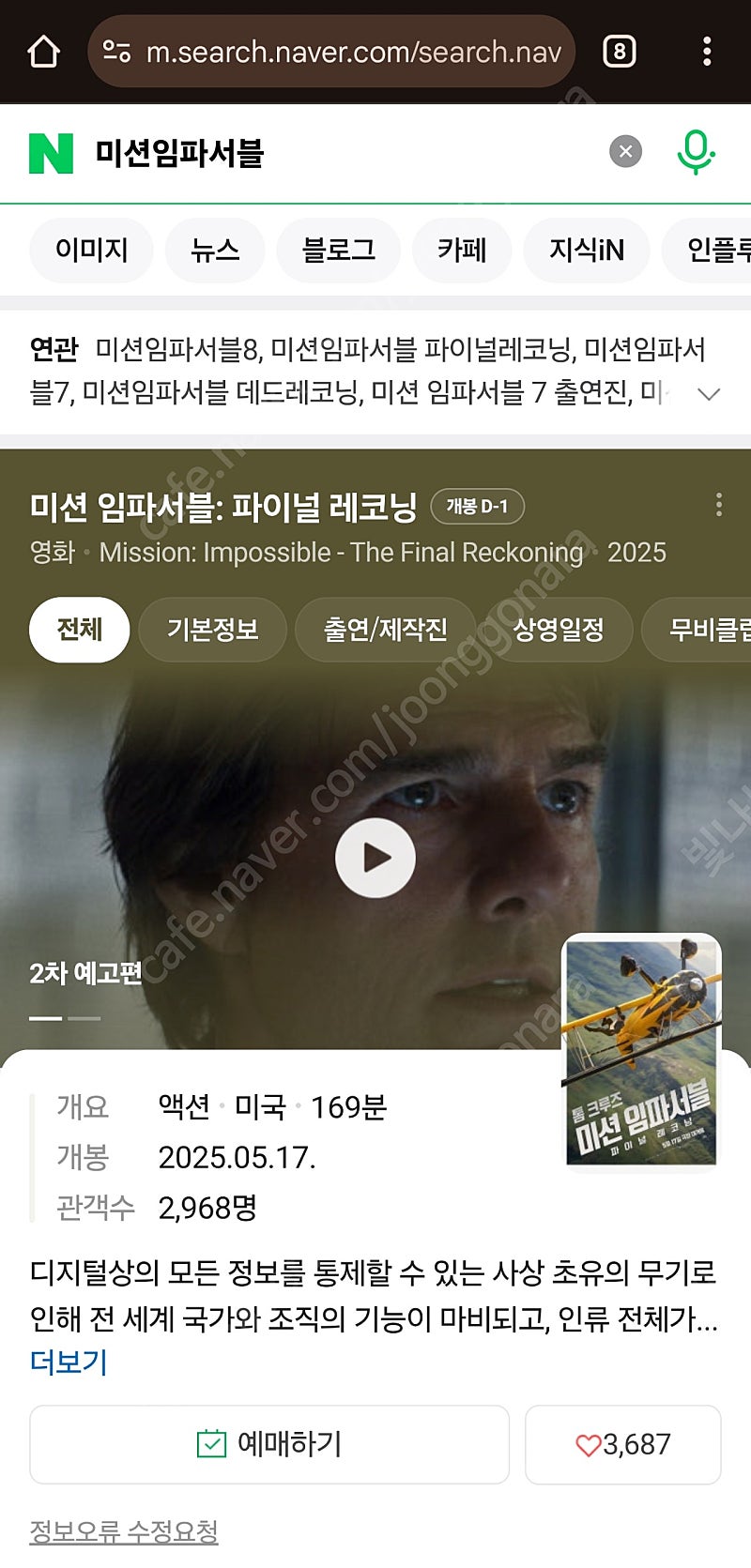The width and height of the screenshot is (751, 1568).
Task: Open the browser overflow menu
Action: (x=707, y=51)
